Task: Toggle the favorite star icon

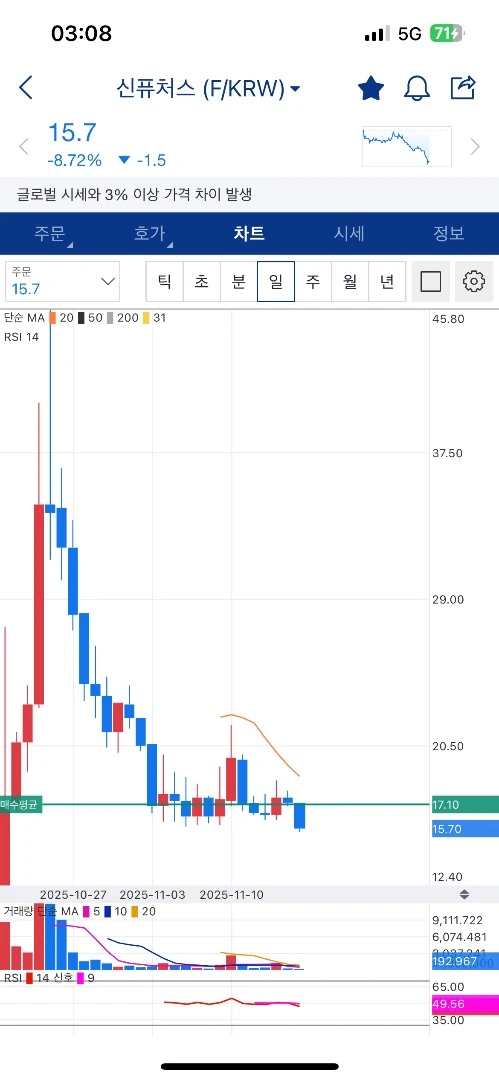Action: point(371,88)
